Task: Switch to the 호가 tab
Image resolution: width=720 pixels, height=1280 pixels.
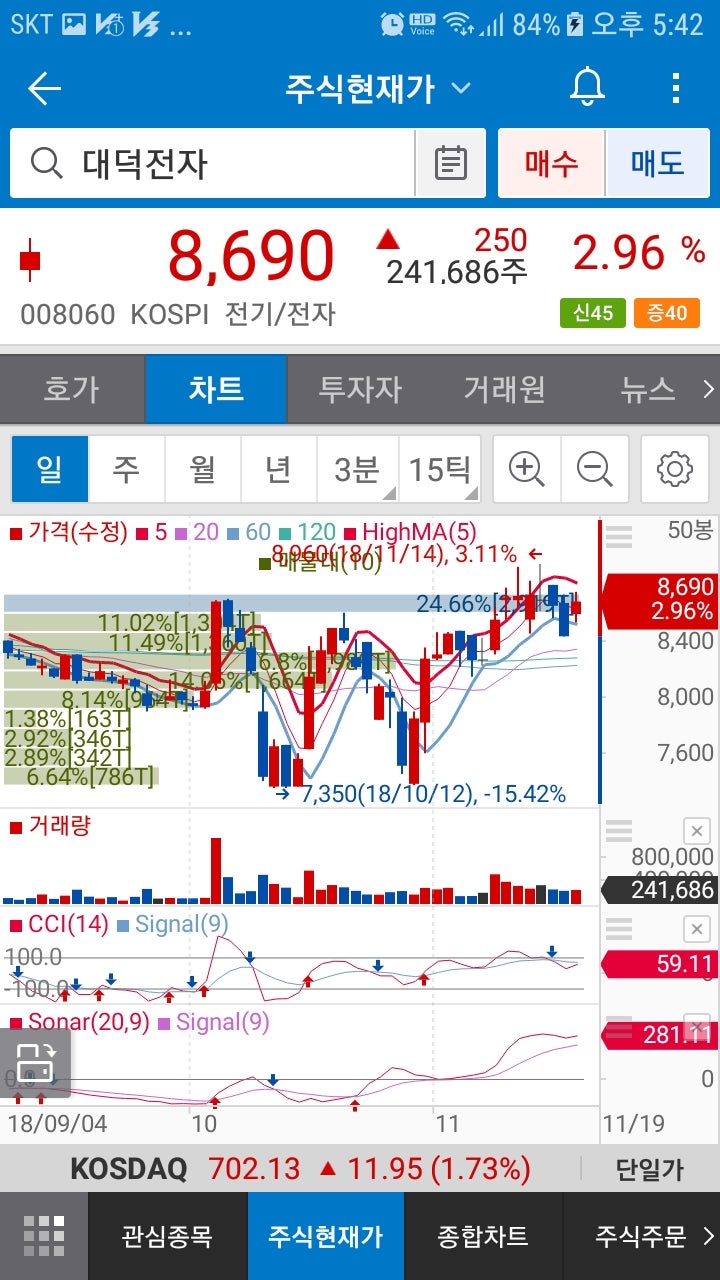Action: tap(72, 390)
